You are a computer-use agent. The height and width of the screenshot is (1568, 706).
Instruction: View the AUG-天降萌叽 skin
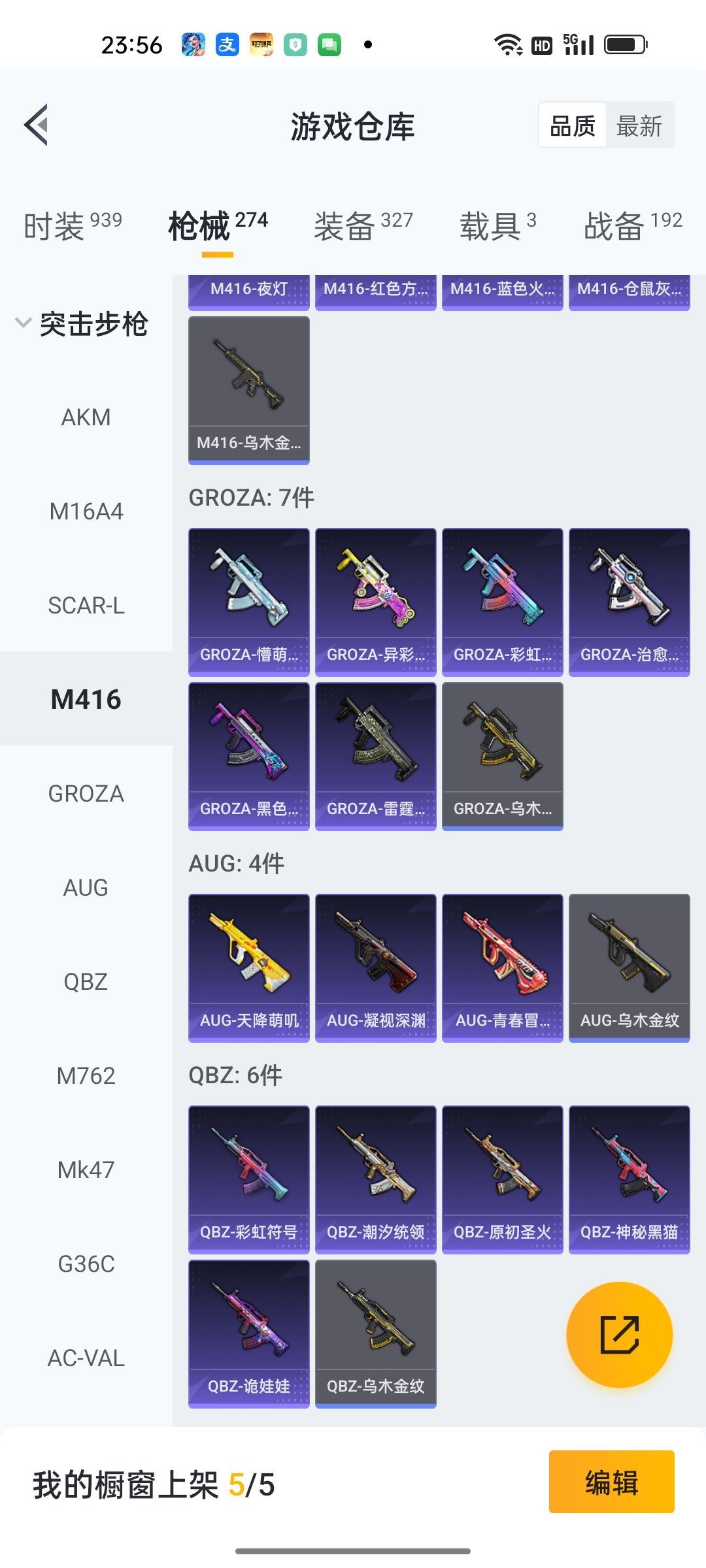[249, 968]
